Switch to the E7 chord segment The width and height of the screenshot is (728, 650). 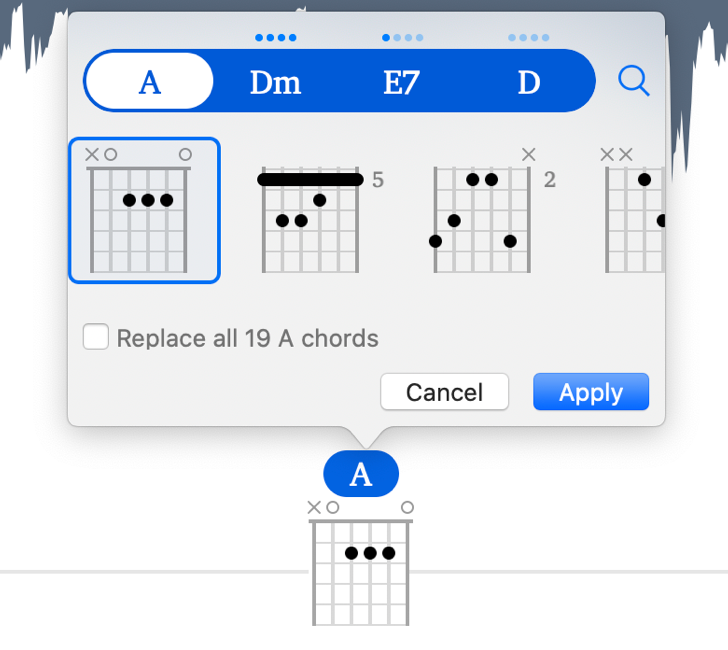pyautogui.click(x=401, y=82)
